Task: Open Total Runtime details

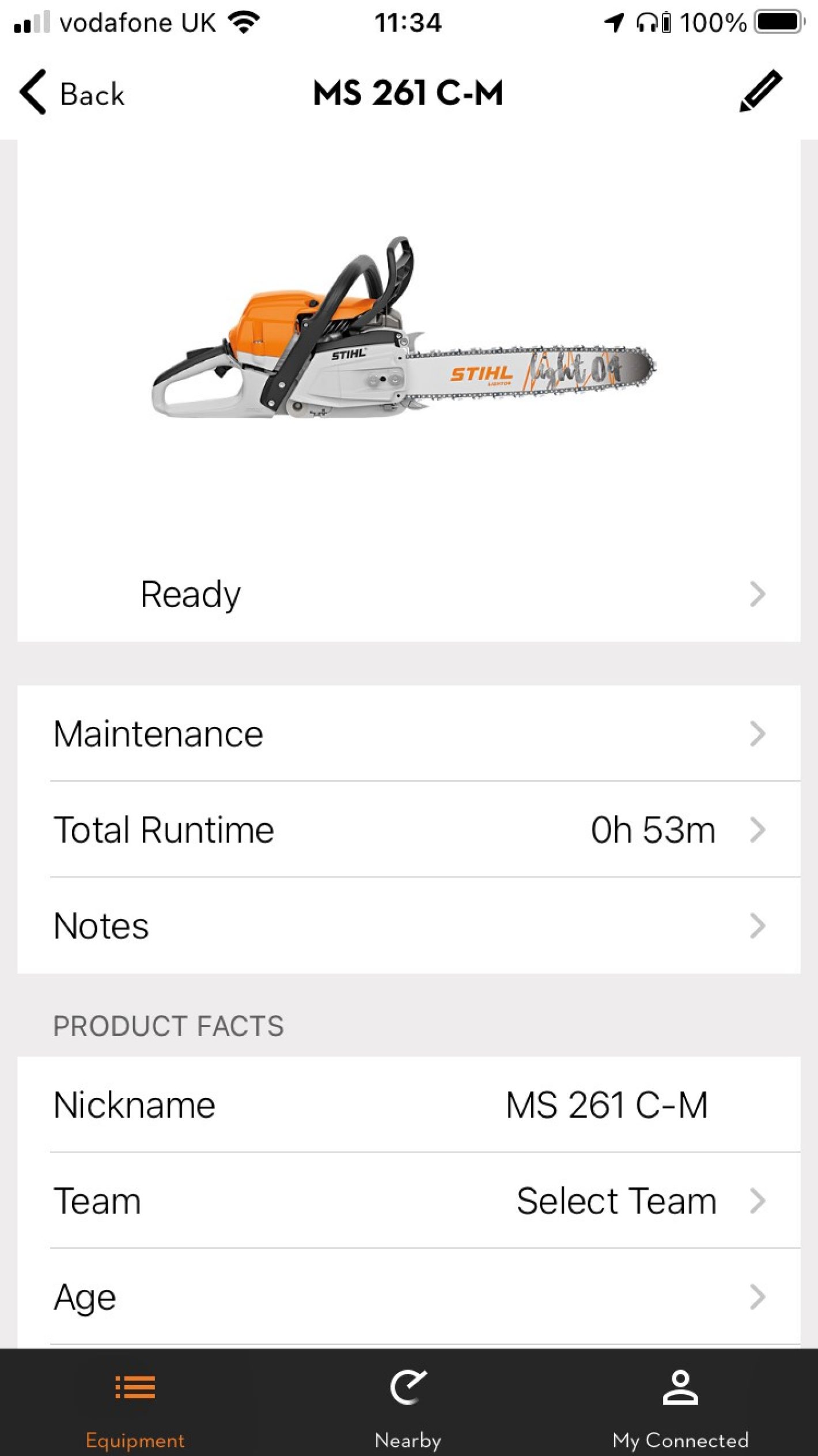Action: point(409,829)
